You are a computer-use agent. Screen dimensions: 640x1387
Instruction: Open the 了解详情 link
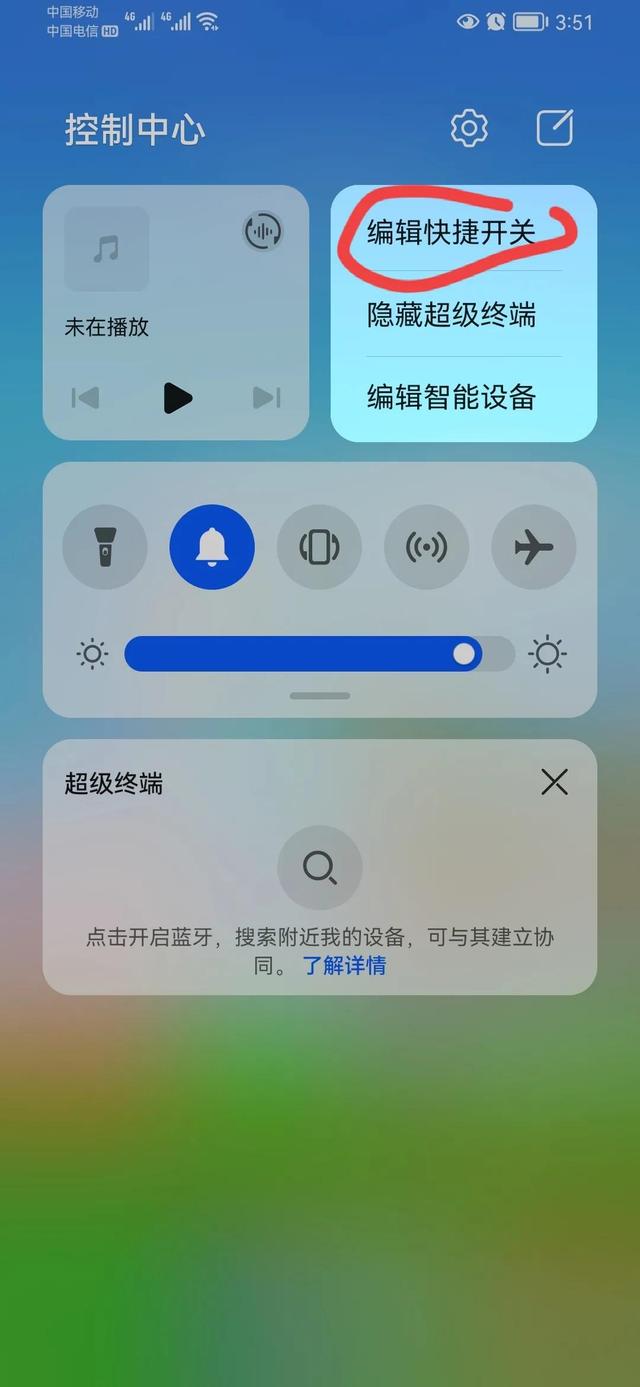tap(344, 966)
